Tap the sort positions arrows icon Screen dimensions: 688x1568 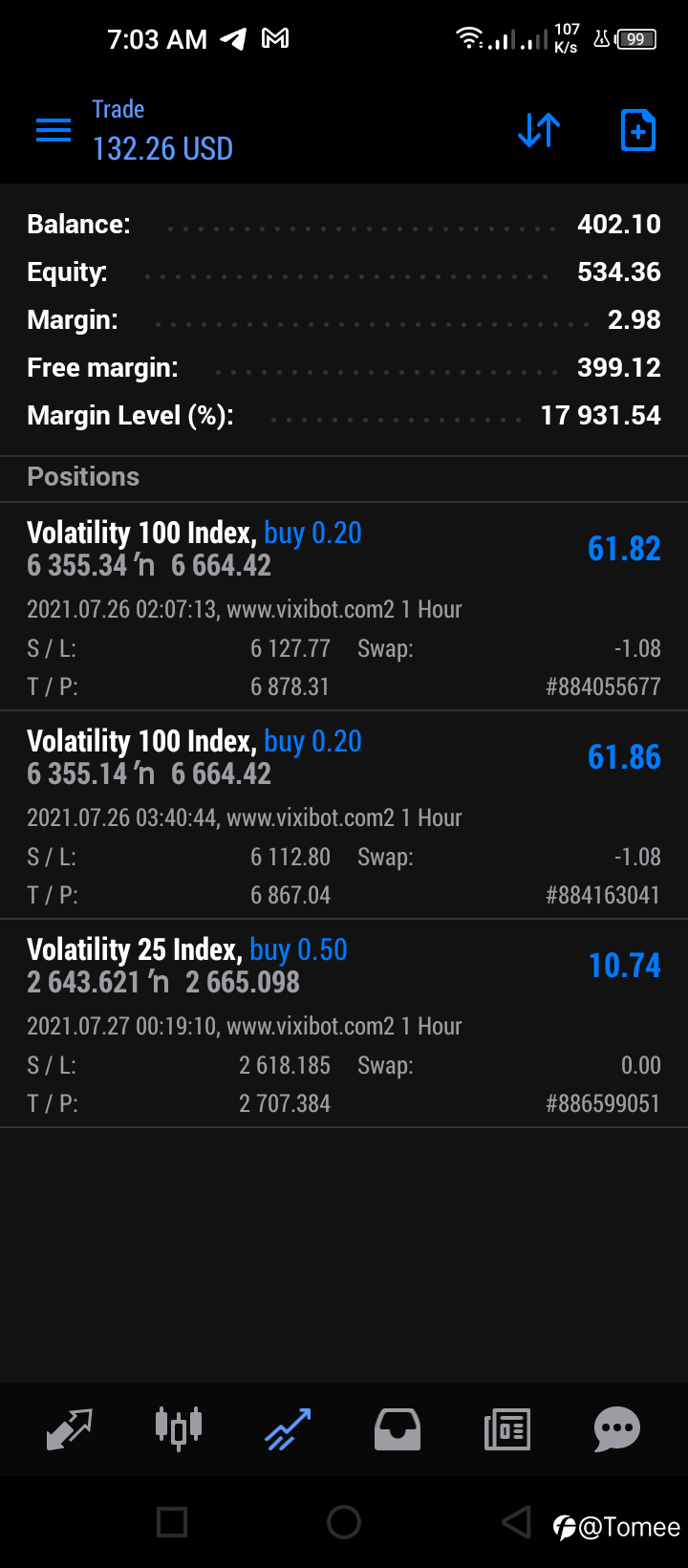coord(539,130)
